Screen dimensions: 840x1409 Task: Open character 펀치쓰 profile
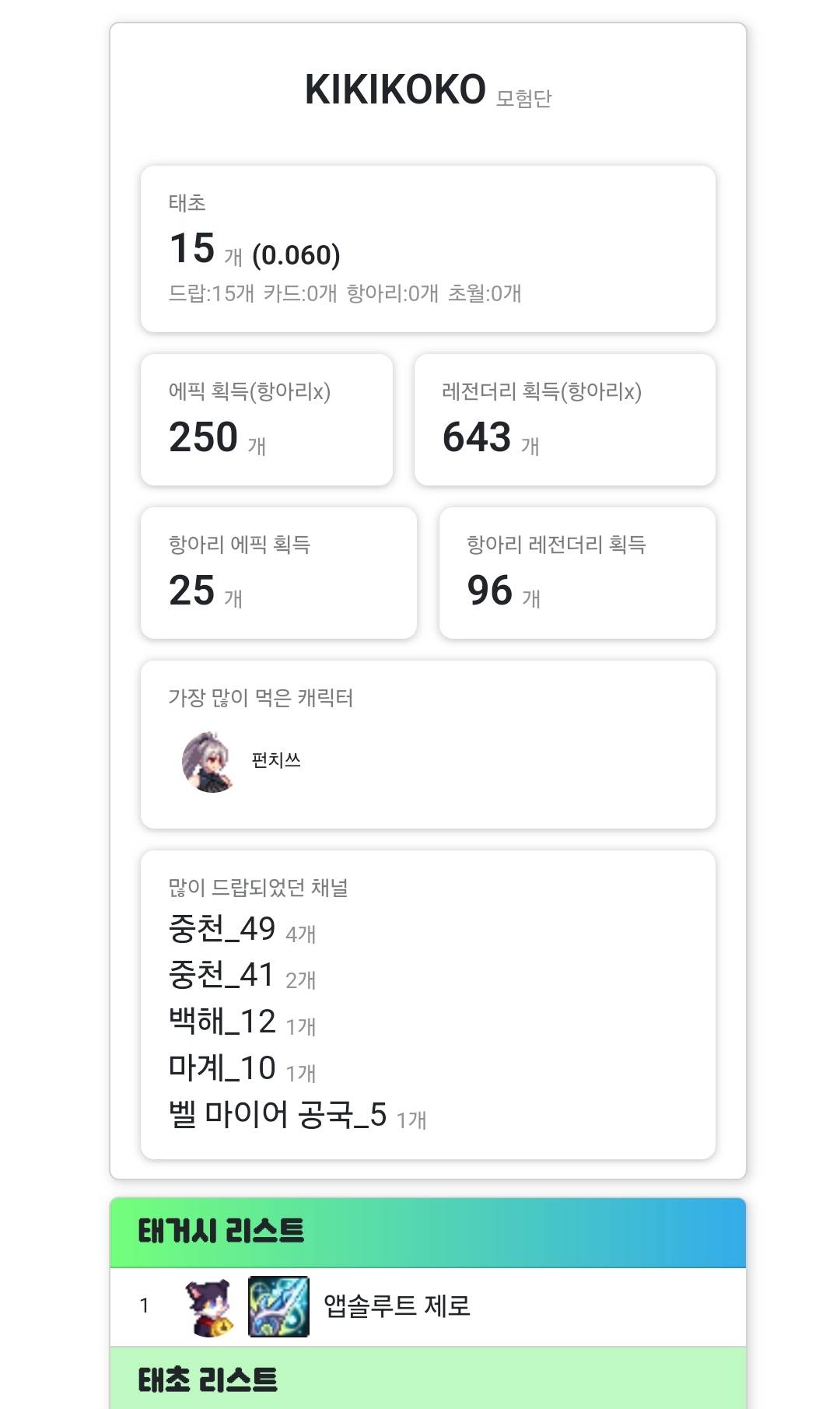(x=241, y=761)
